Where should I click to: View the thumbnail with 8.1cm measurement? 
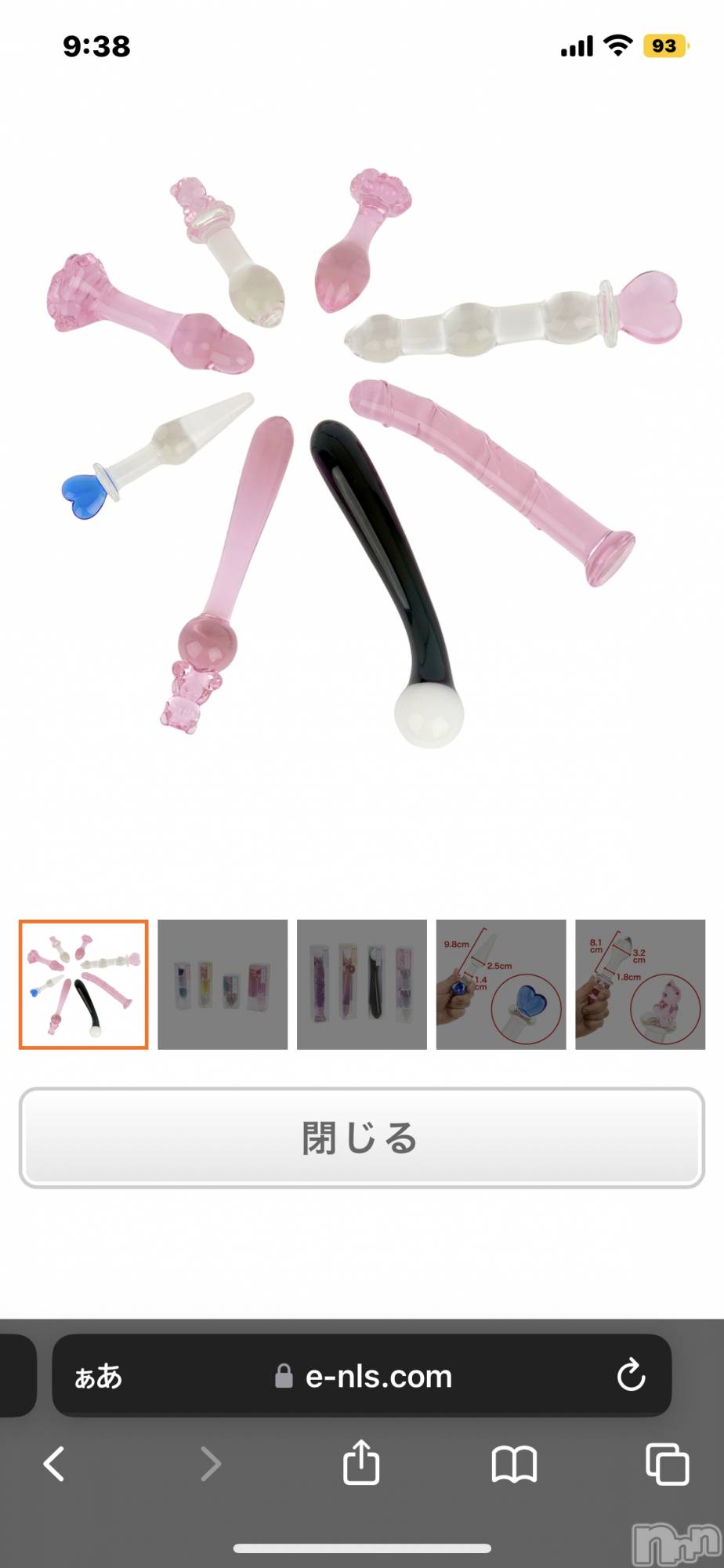640,984
